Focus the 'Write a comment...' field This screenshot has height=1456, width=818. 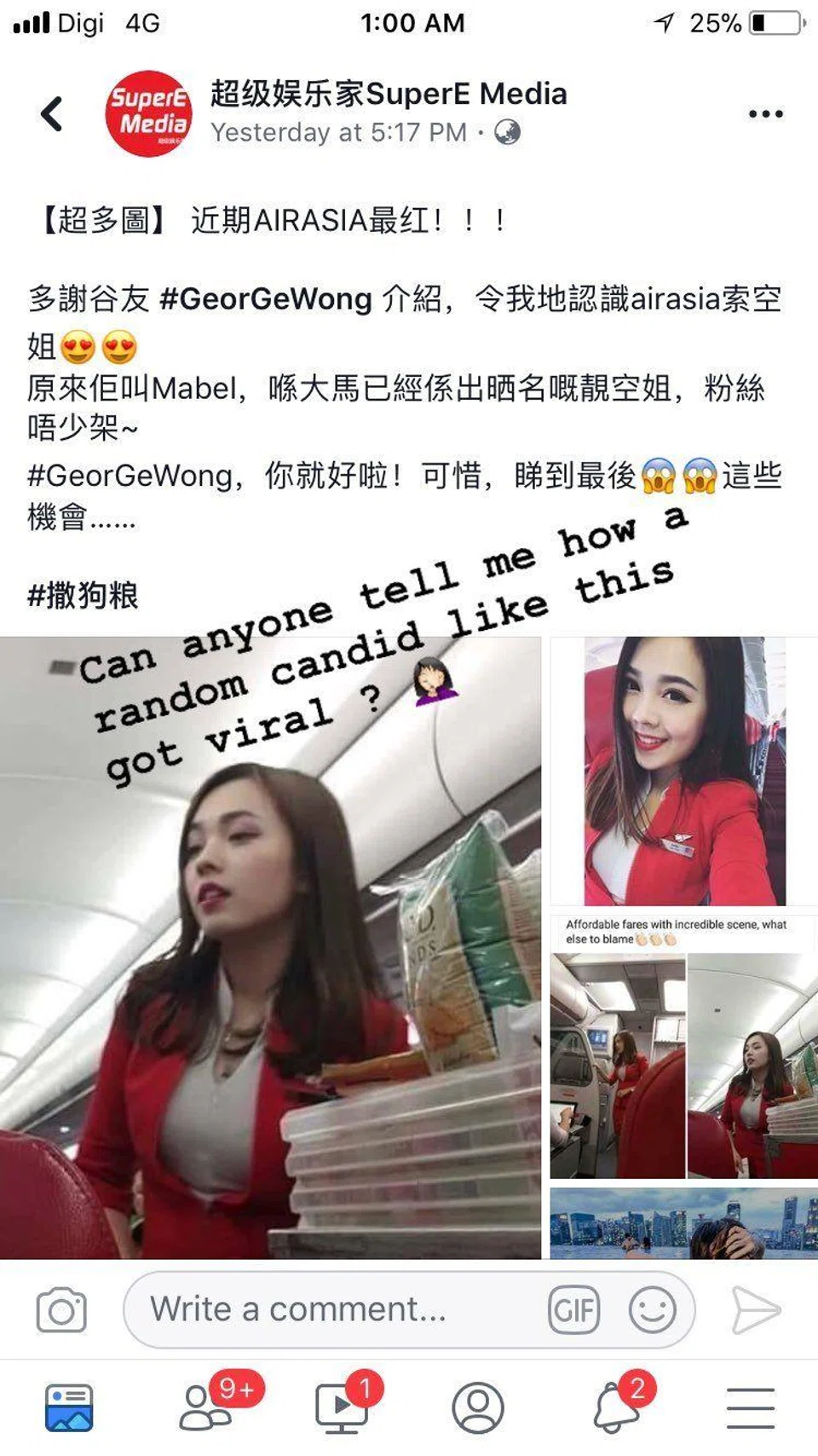click(x=341, y=1309)
